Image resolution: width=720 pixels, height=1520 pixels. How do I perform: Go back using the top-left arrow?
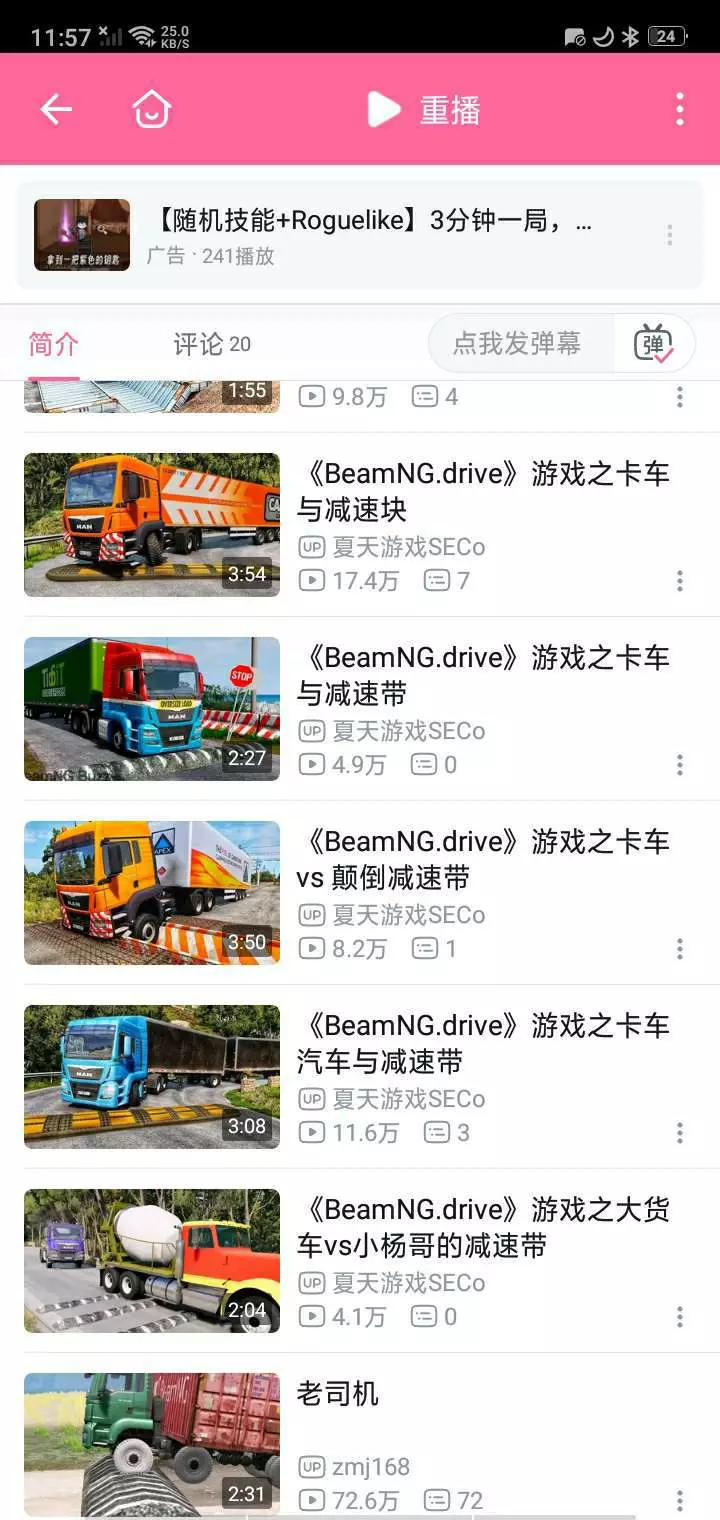(56, 109)
